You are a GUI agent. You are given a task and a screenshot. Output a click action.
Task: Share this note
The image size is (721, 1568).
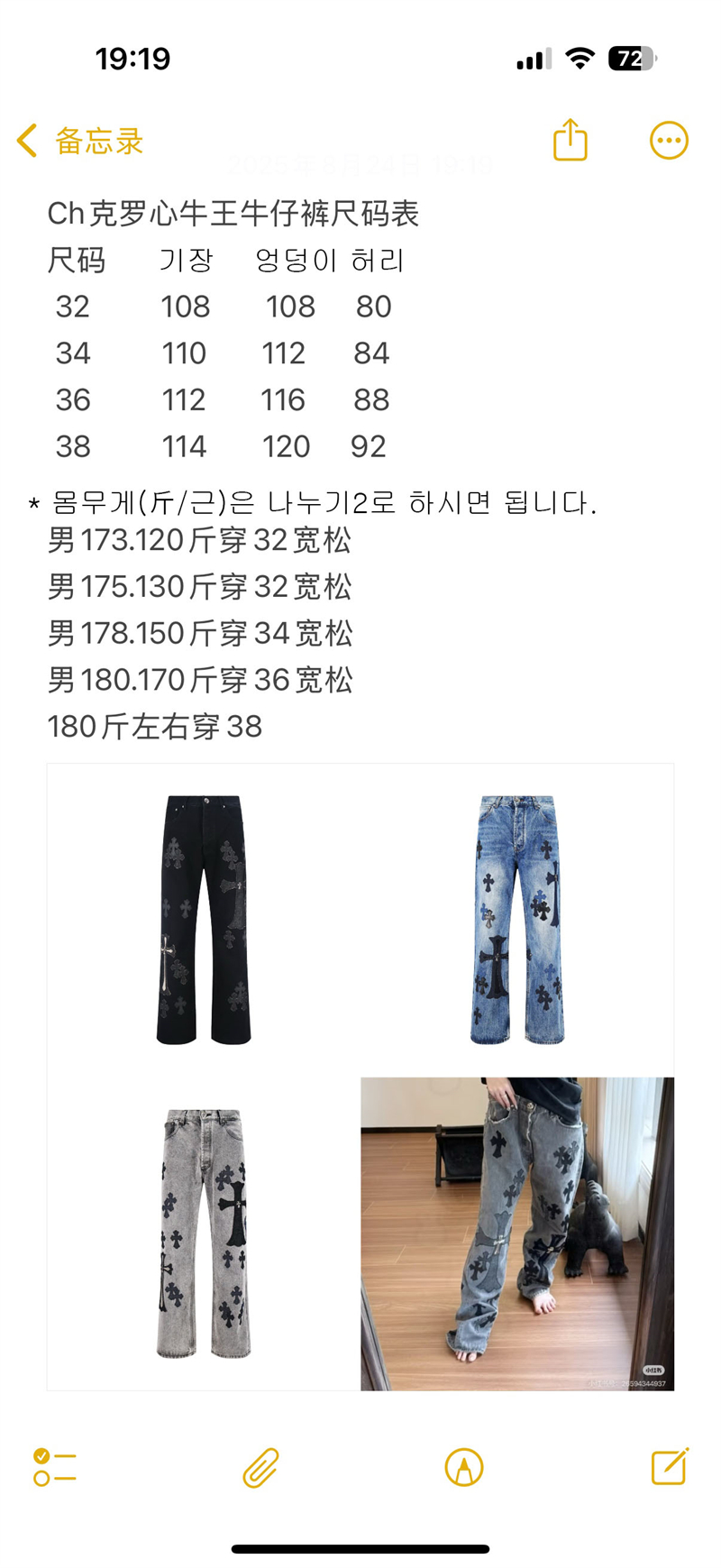570,140
